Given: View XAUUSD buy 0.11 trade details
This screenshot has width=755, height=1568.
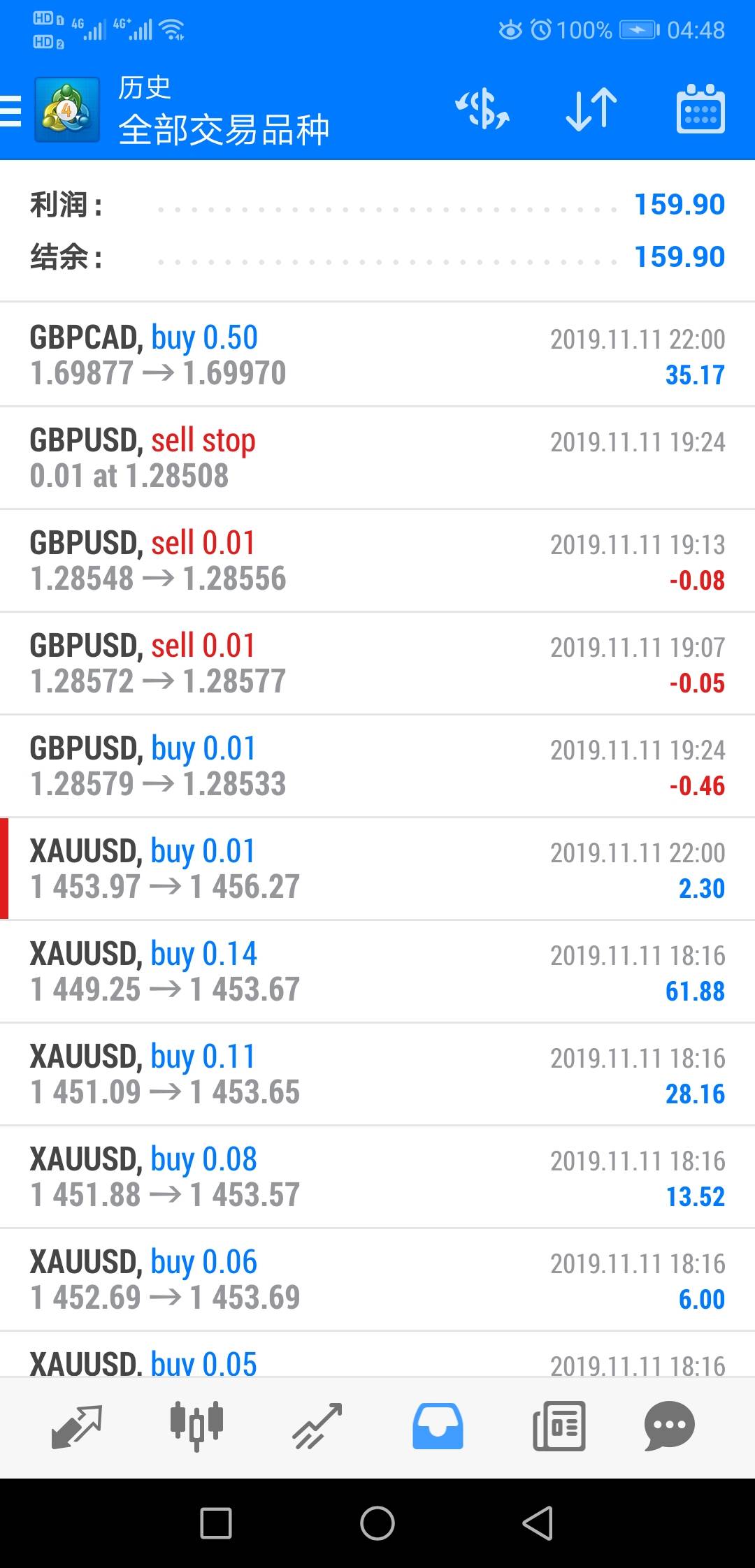Looking at the screenshot, I should click(377, 1074).
